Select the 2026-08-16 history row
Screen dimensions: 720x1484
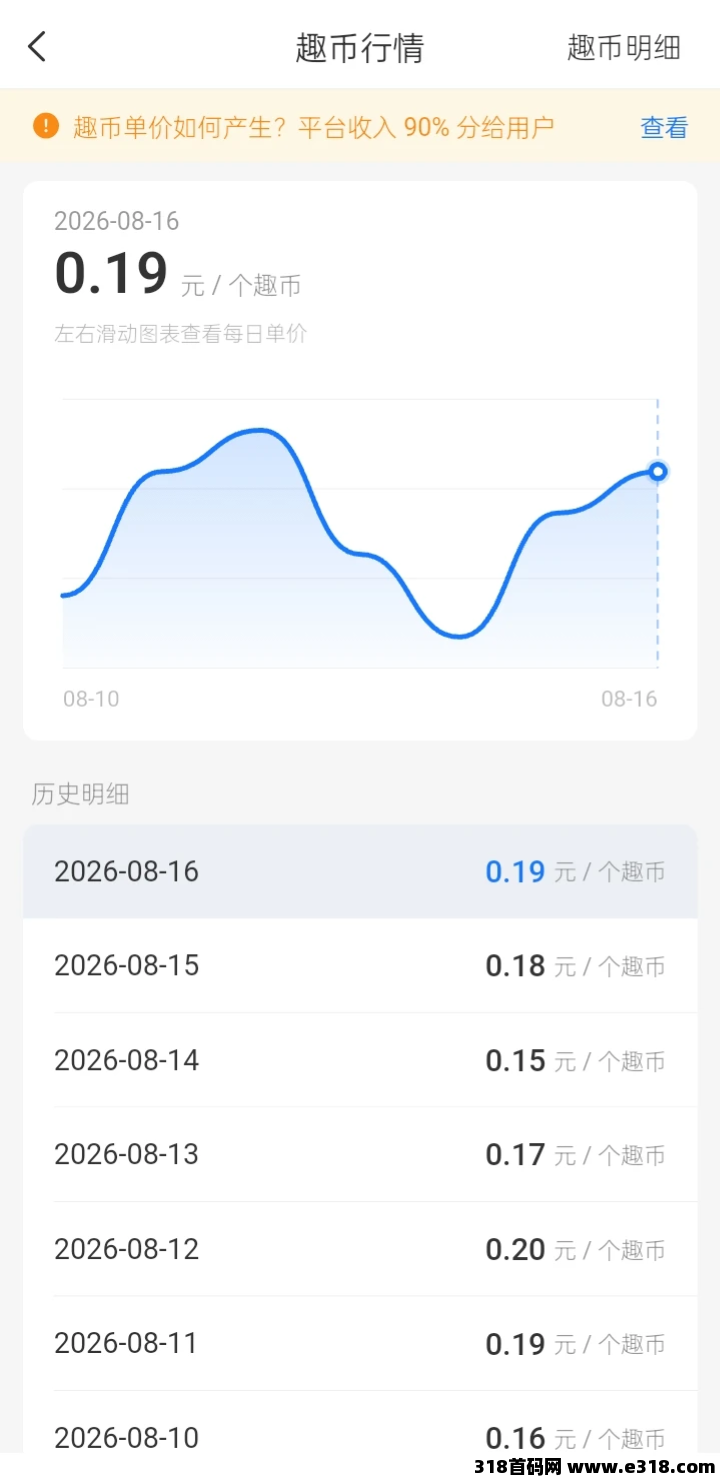[x=360, y=871]
